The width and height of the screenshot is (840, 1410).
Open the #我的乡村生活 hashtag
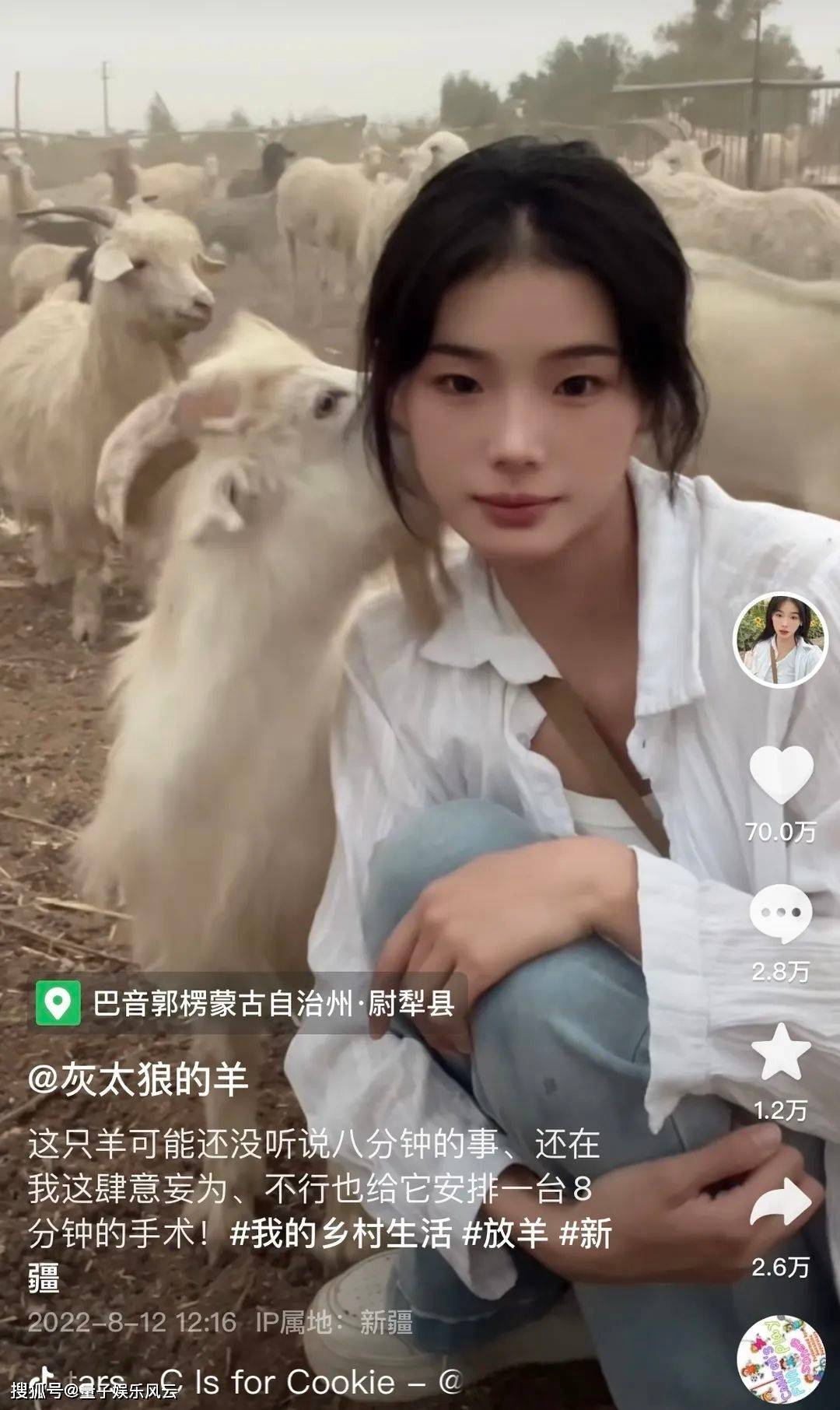click(341, 1234)
